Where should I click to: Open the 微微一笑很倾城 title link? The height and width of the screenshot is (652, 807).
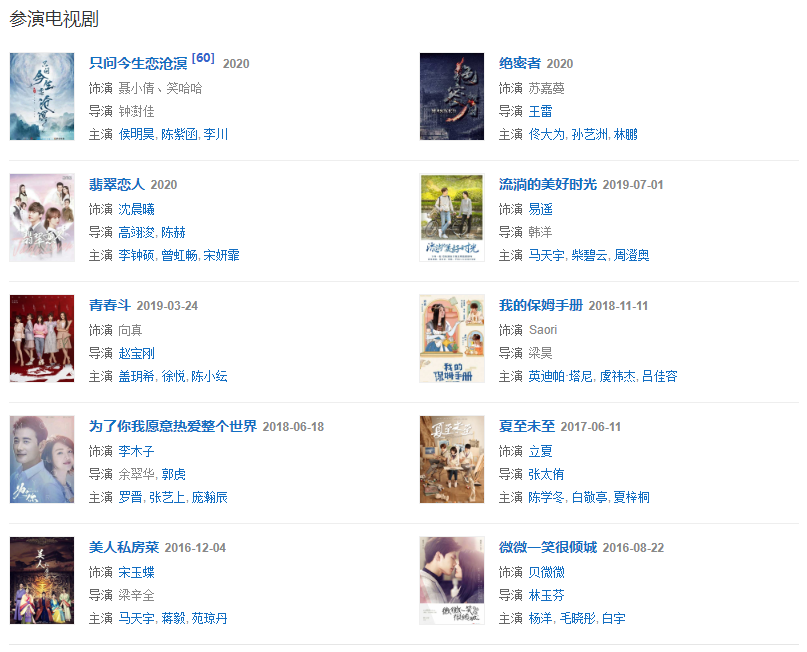point(547,548)
